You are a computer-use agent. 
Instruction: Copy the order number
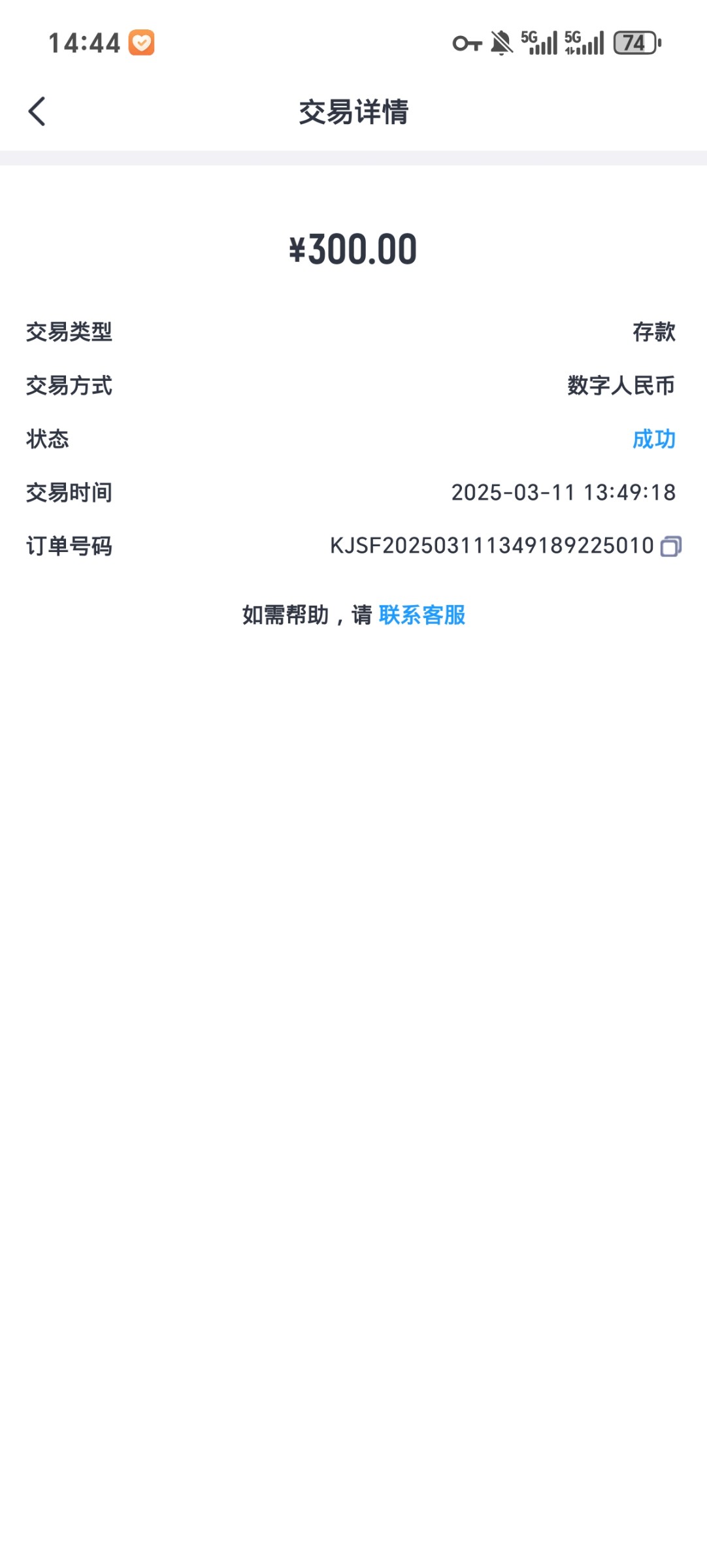[x=671, y=546]
